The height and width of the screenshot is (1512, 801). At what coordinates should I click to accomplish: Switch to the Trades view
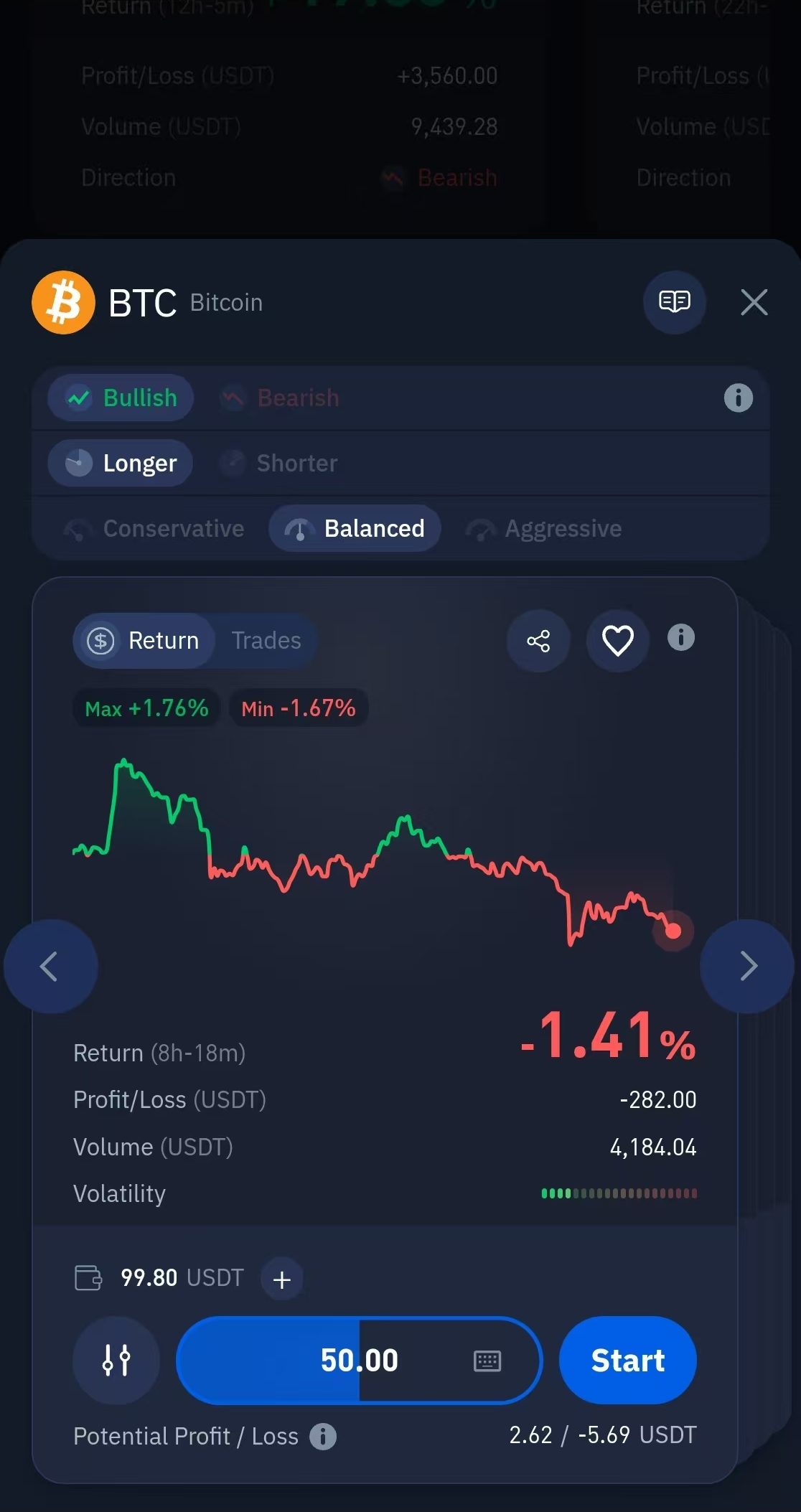(266, 640)
